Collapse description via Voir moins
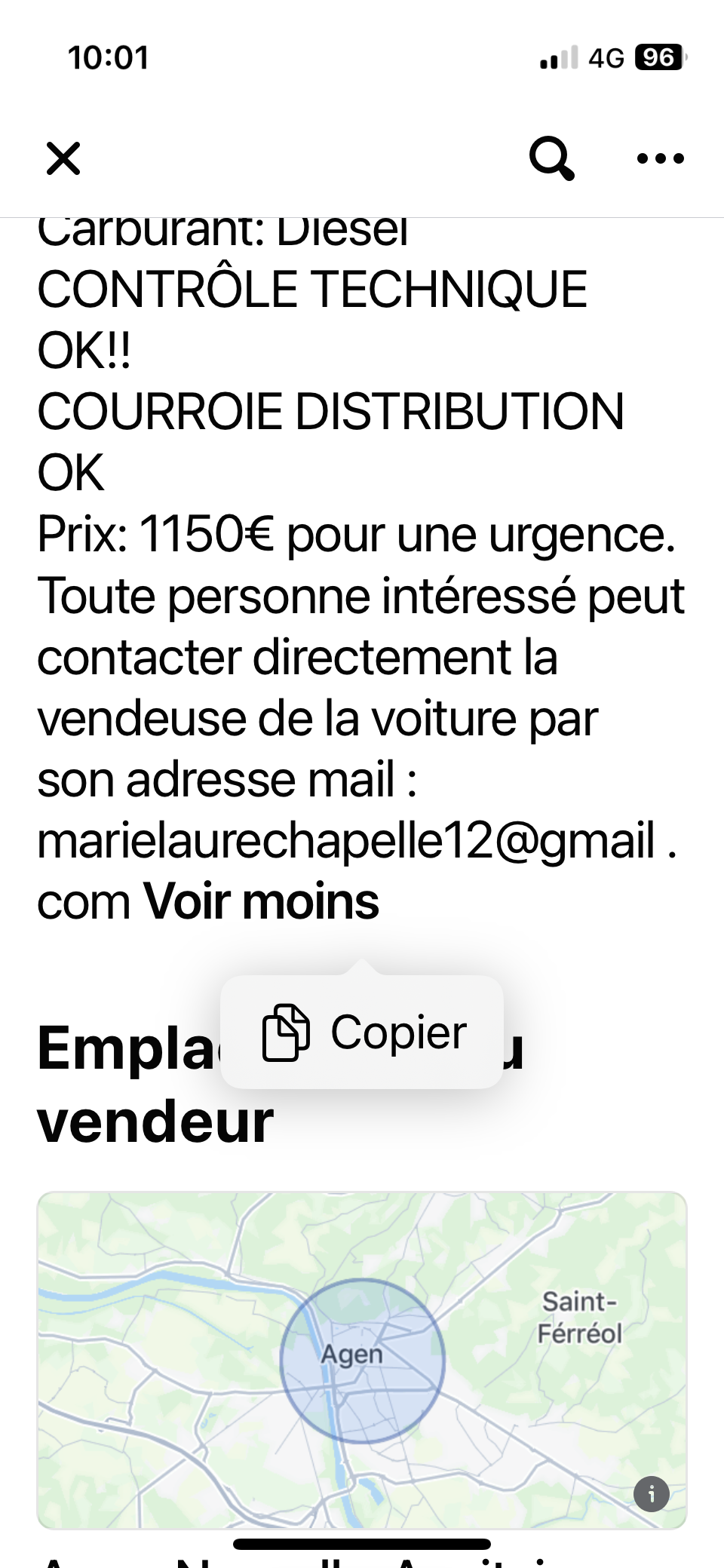This screenshot has height=1568, width=724. coord(261,901)
